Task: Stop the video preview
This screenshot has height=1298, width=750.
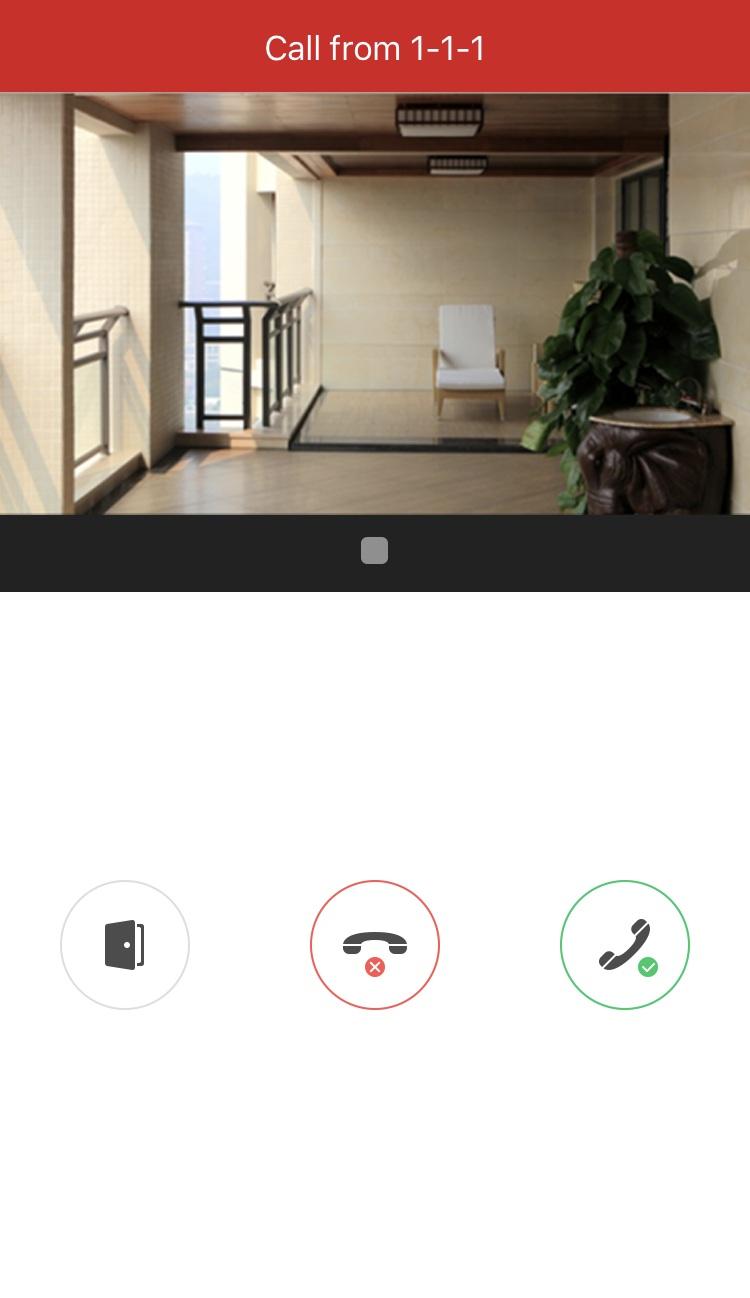Action: point(374,551)
